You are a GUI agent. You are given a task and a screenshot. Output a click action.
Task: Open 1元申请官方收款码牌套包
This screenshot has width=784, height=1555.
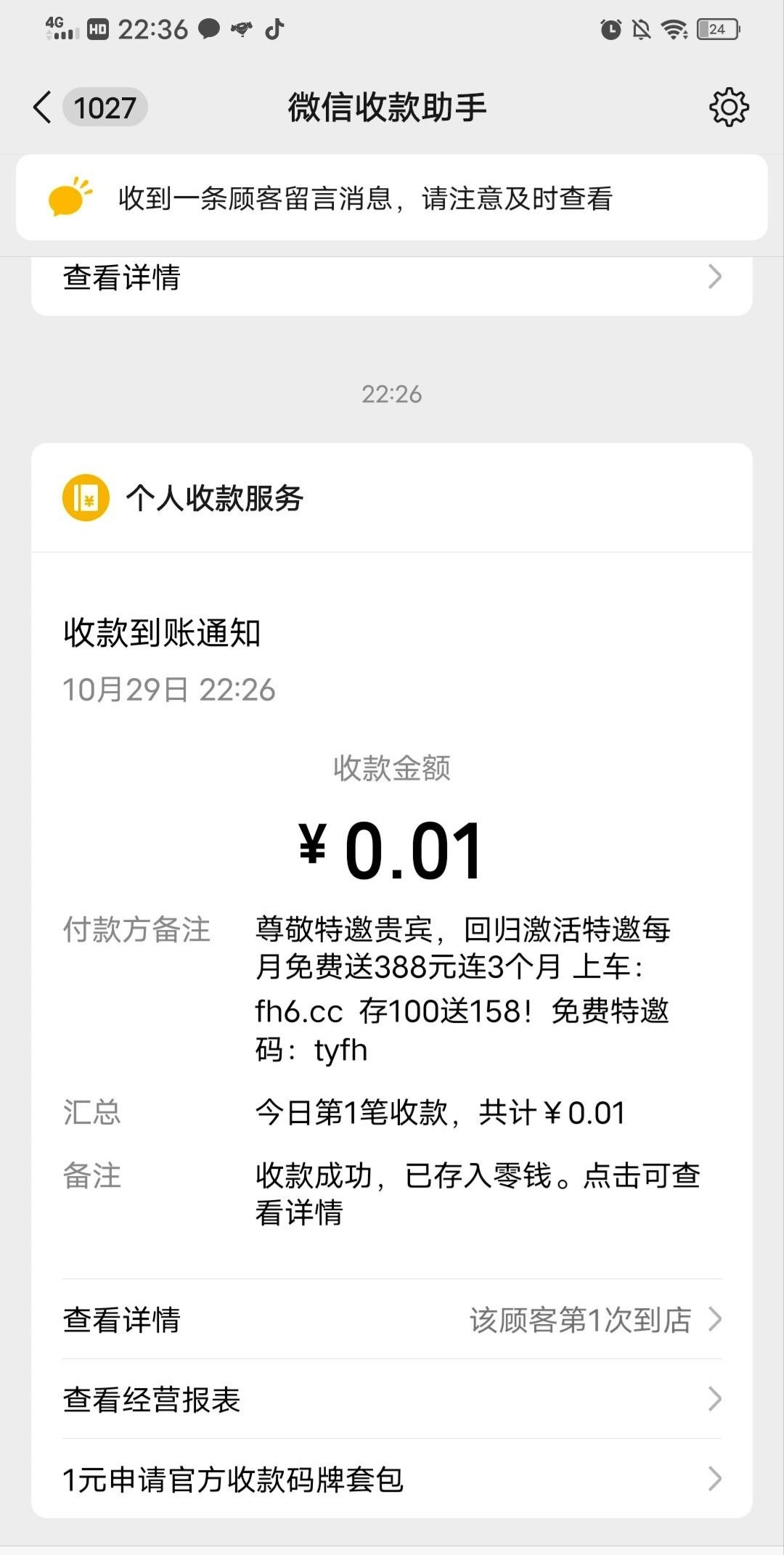click(x=391, y=1479)
